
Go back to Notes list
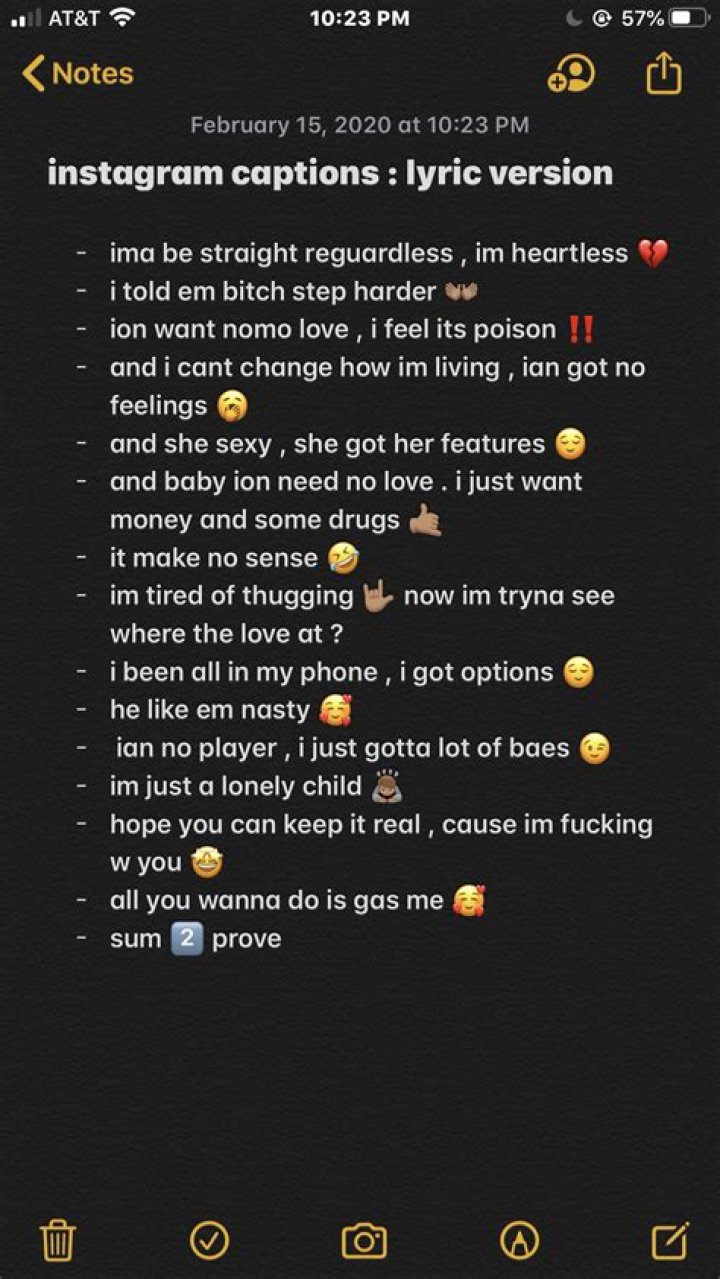click(x=78, y=73)
